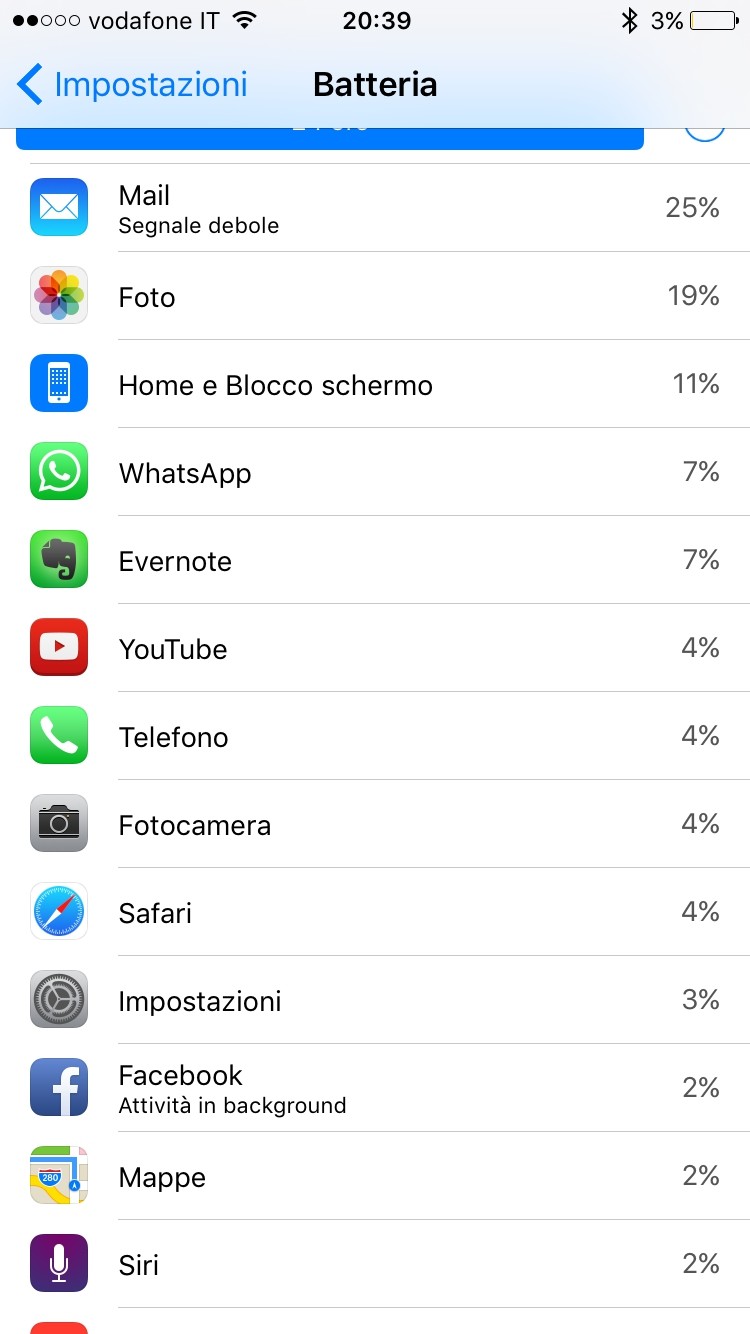Select the YouTube battery row
This screenshot has width=750, height=1334.
pos(375,648)
